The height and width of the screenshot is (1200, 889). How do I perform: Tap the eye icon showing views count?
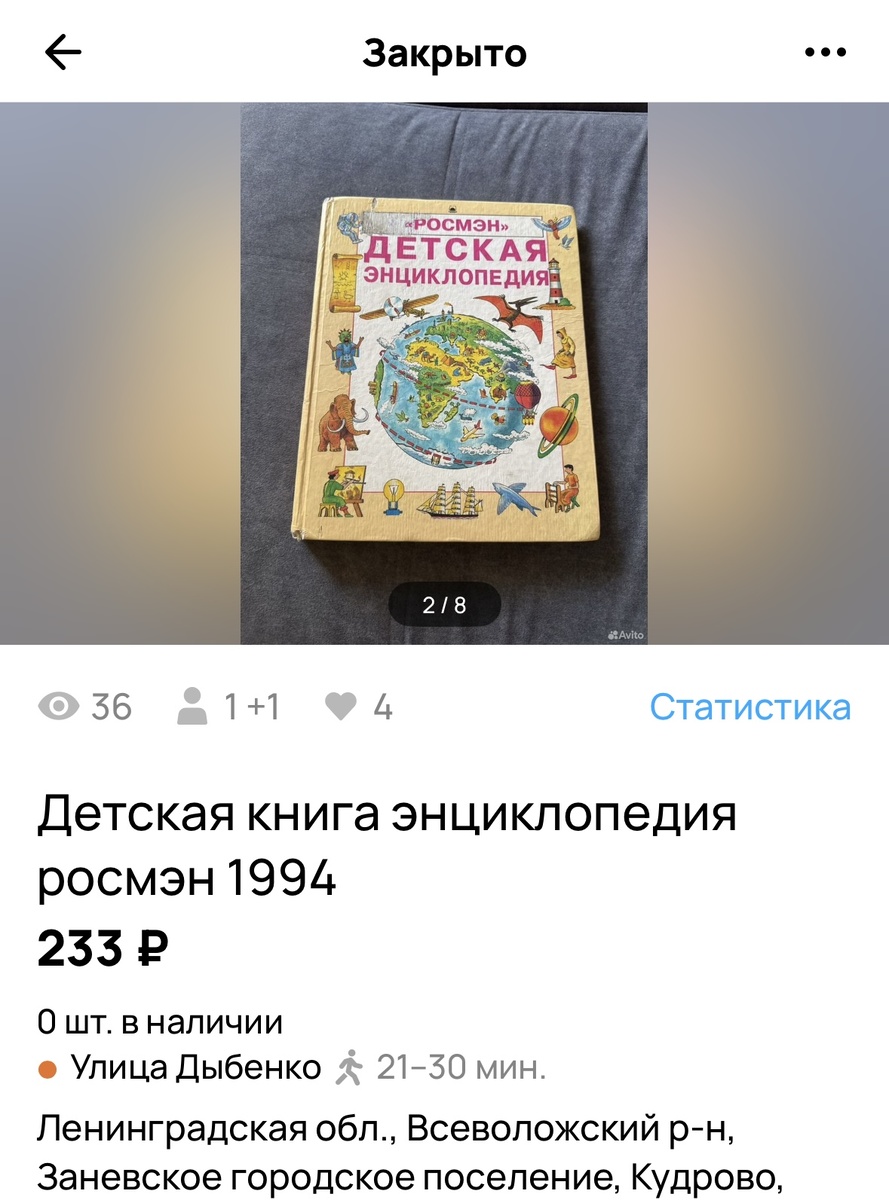[57, 708]
